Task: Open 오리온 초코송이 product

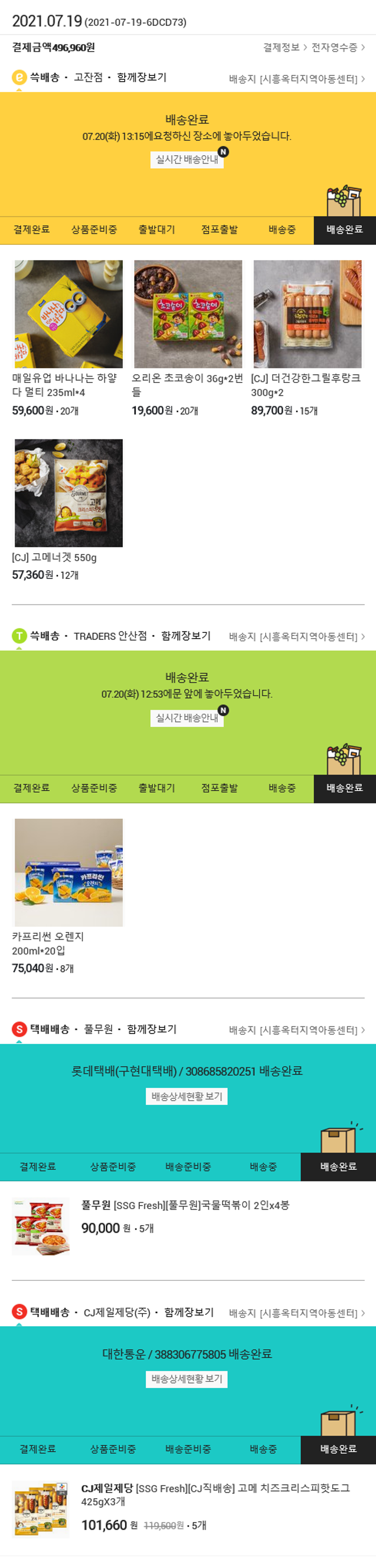Action: tap(187, 314)
